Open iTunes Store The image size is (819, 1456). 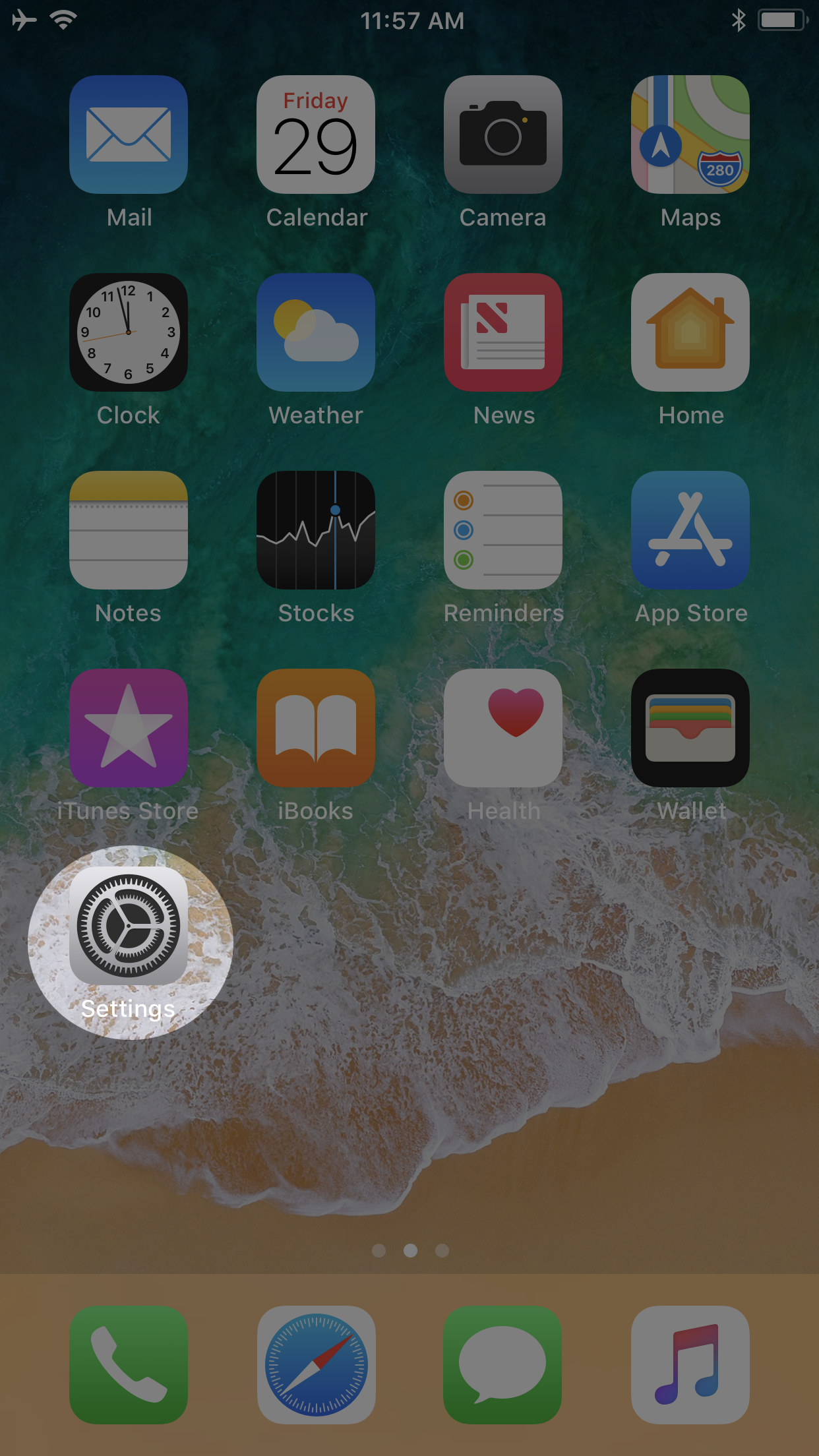[129, 728]
